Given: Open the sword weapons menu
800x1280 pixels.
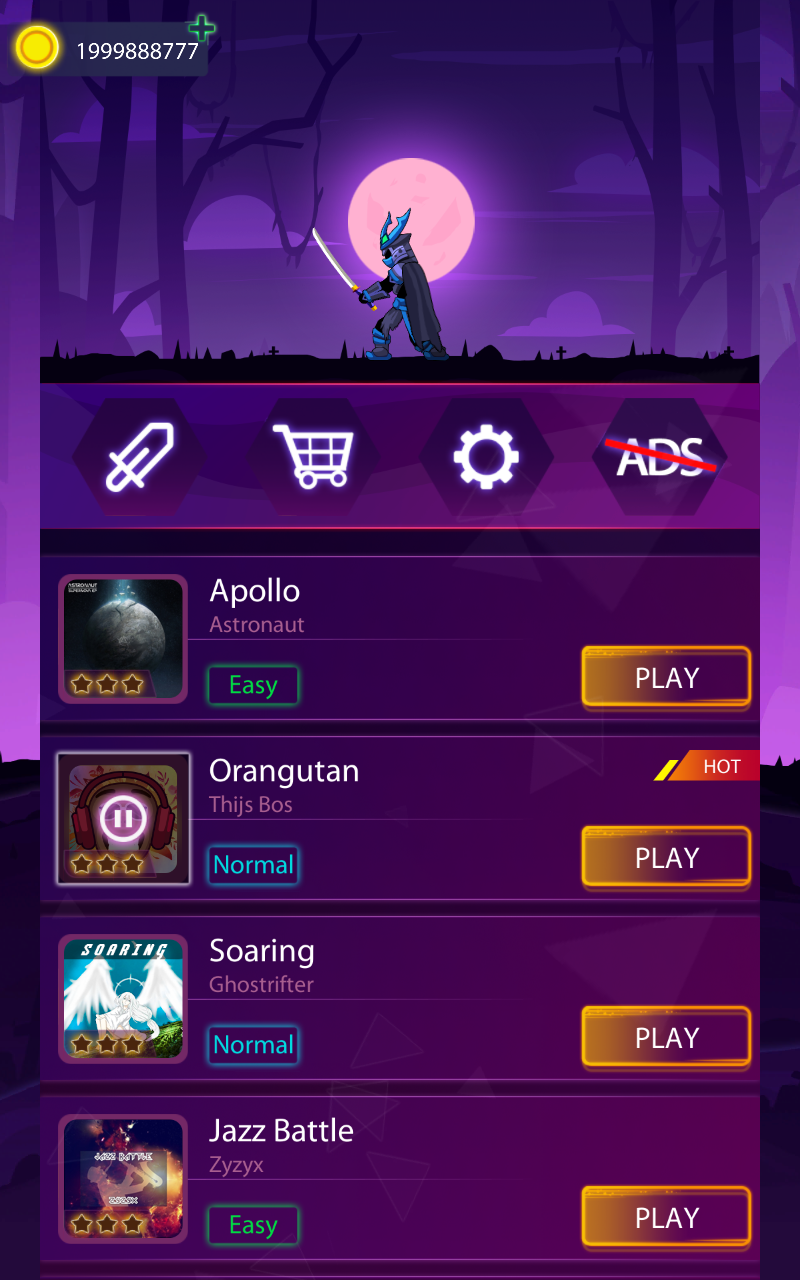Looking at the screenshot, I should (x=139, y=457).
